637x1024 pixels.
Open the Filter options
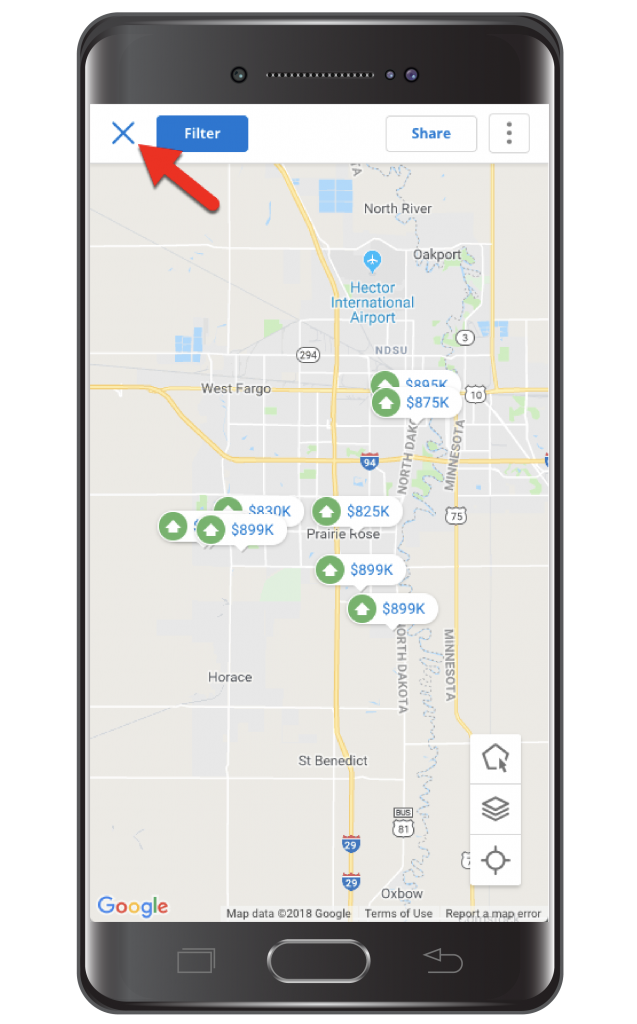click(202, 133)
